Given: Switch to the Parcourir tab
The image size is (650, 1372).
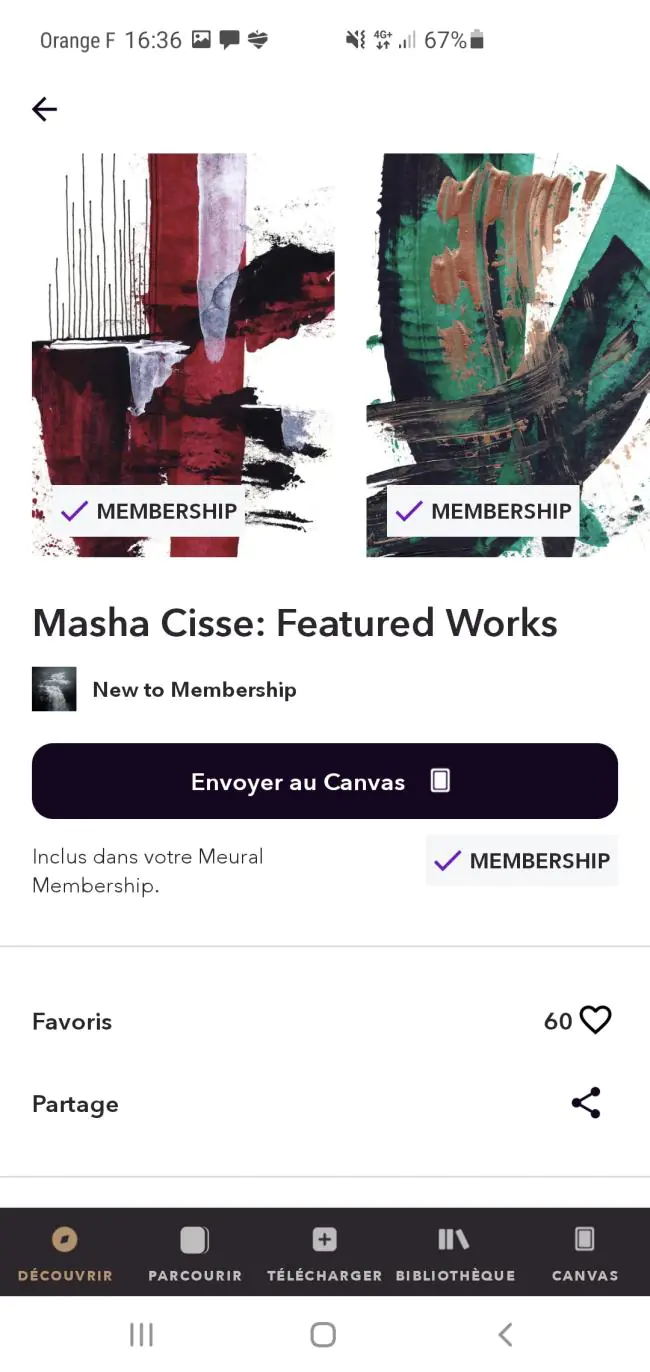Looking at the screenshot, I should (195, 1254).
